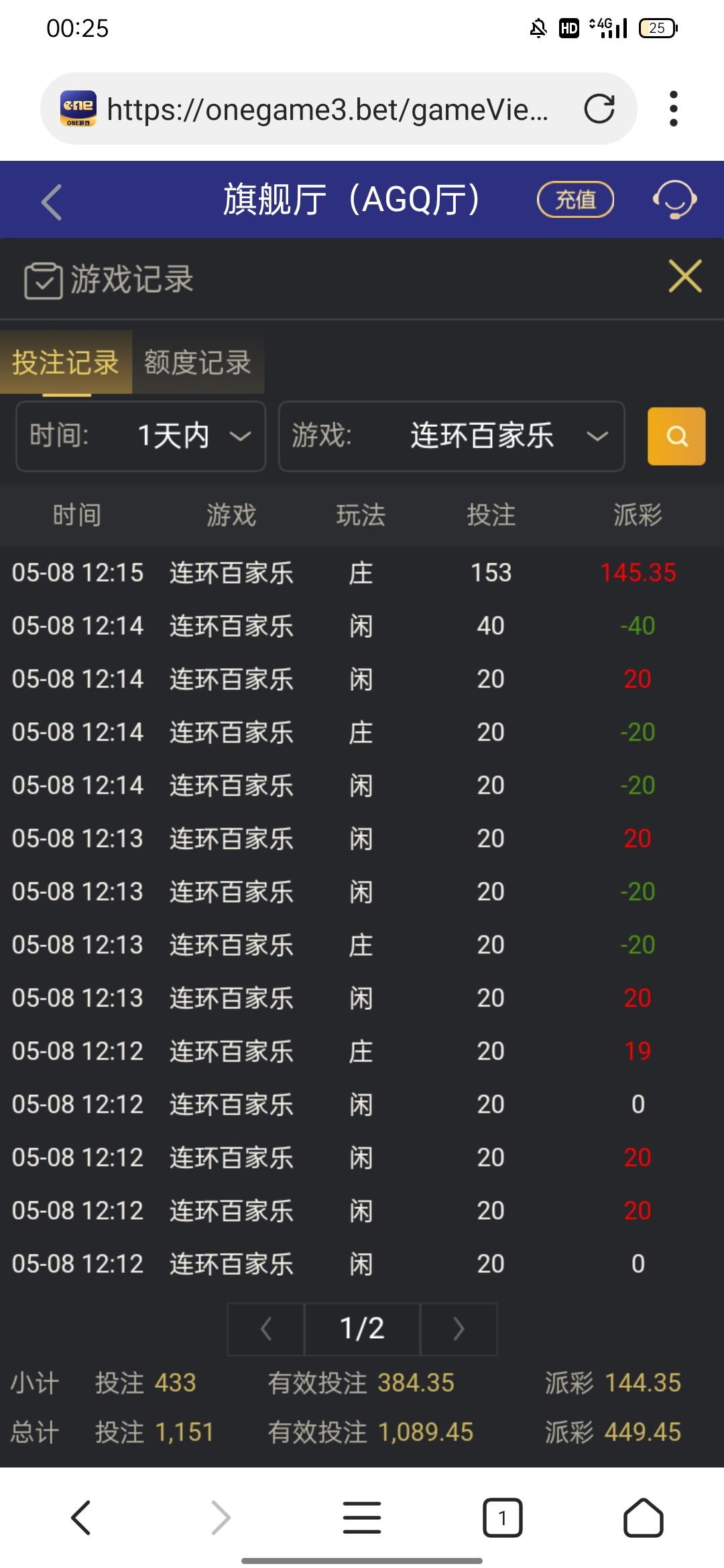Screen dimensions: 724x1568
Task: Expand the chevron next to 连环百家乐
Action: [597, 436]
